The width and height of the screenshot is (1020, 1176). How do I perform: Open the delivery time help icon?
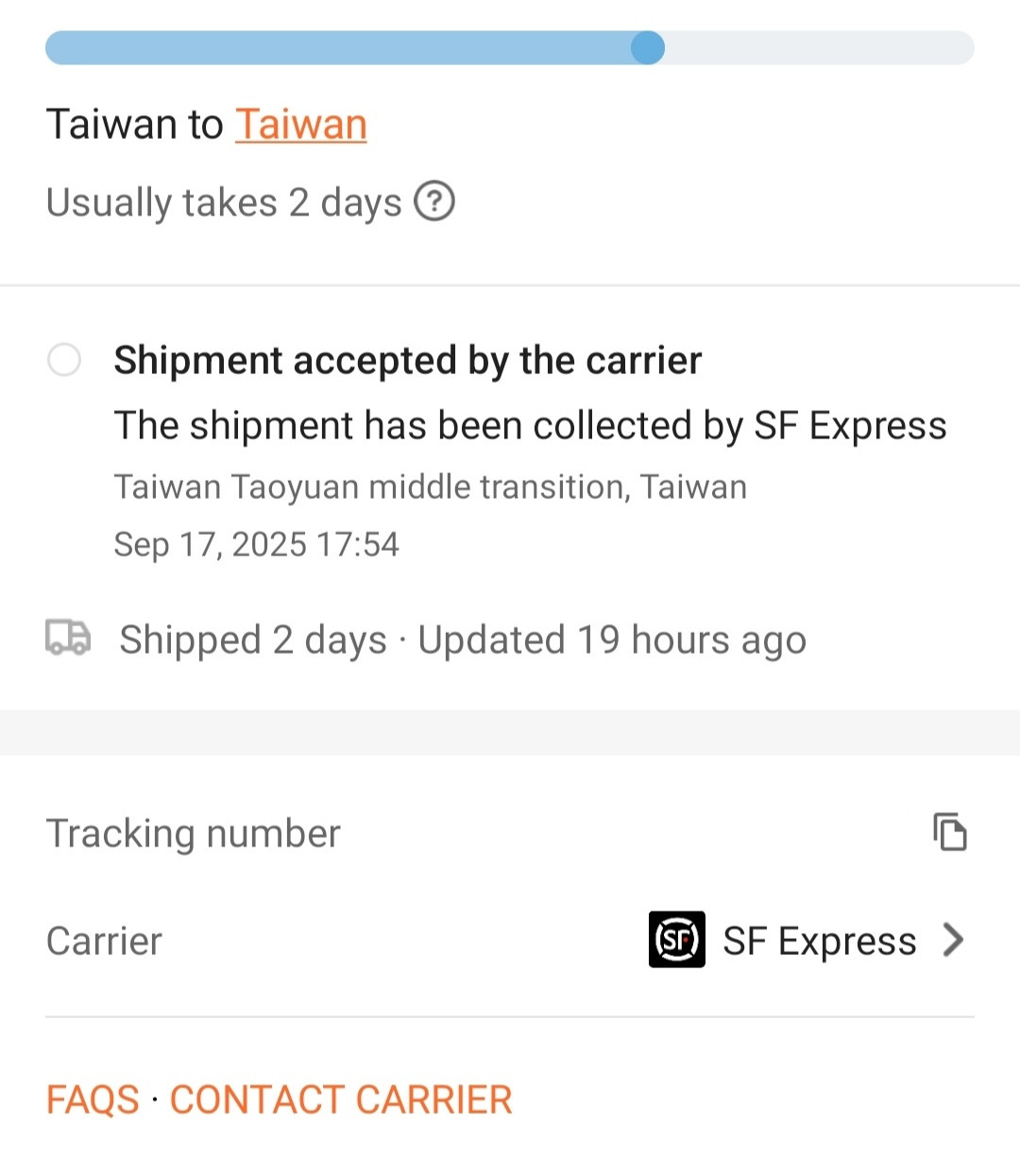pos(434,201)
